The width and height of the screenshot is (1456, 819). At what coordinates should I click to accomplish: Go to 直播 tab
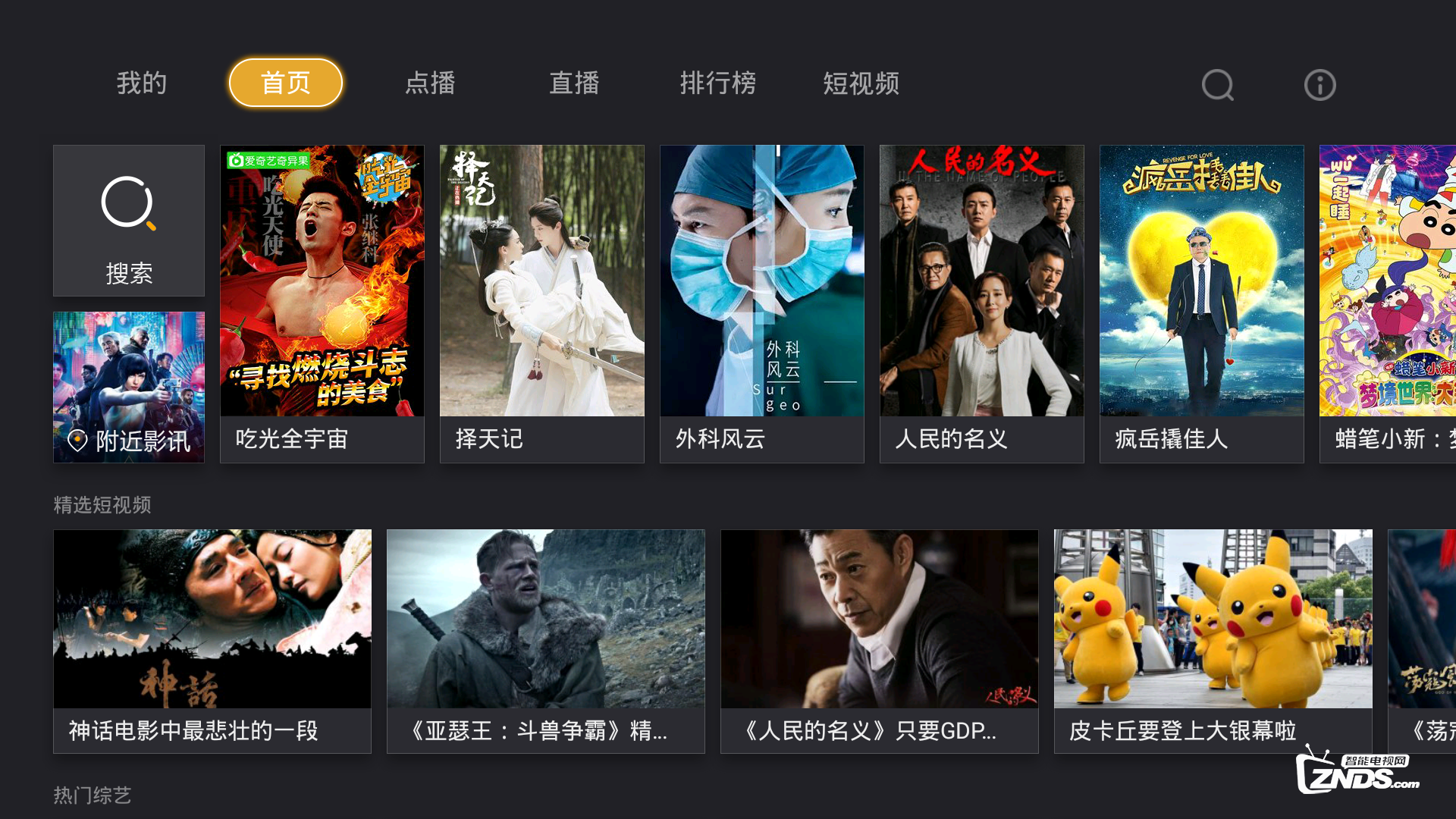[x=574, y=83]
